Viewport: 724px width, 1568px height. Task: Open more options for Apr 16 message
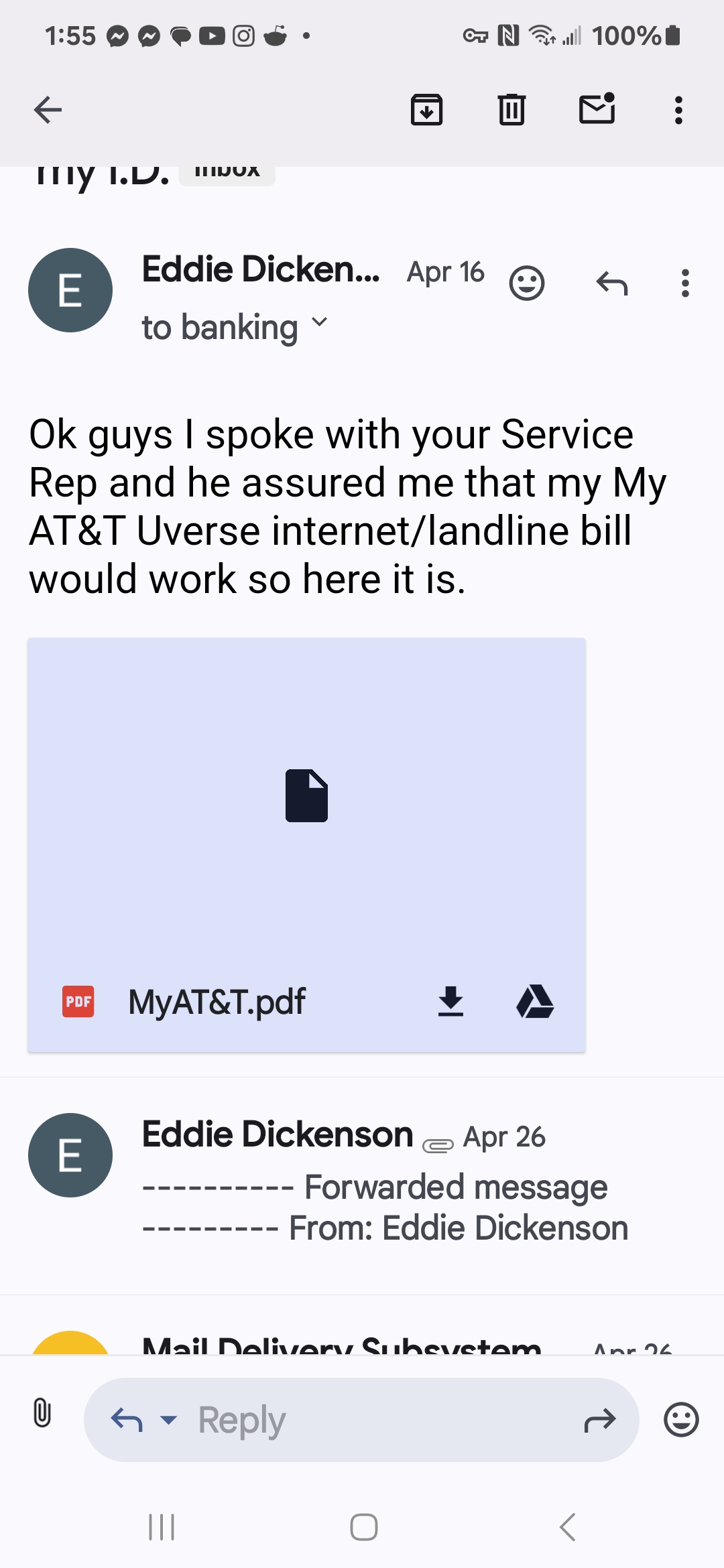tap(685, 283)
